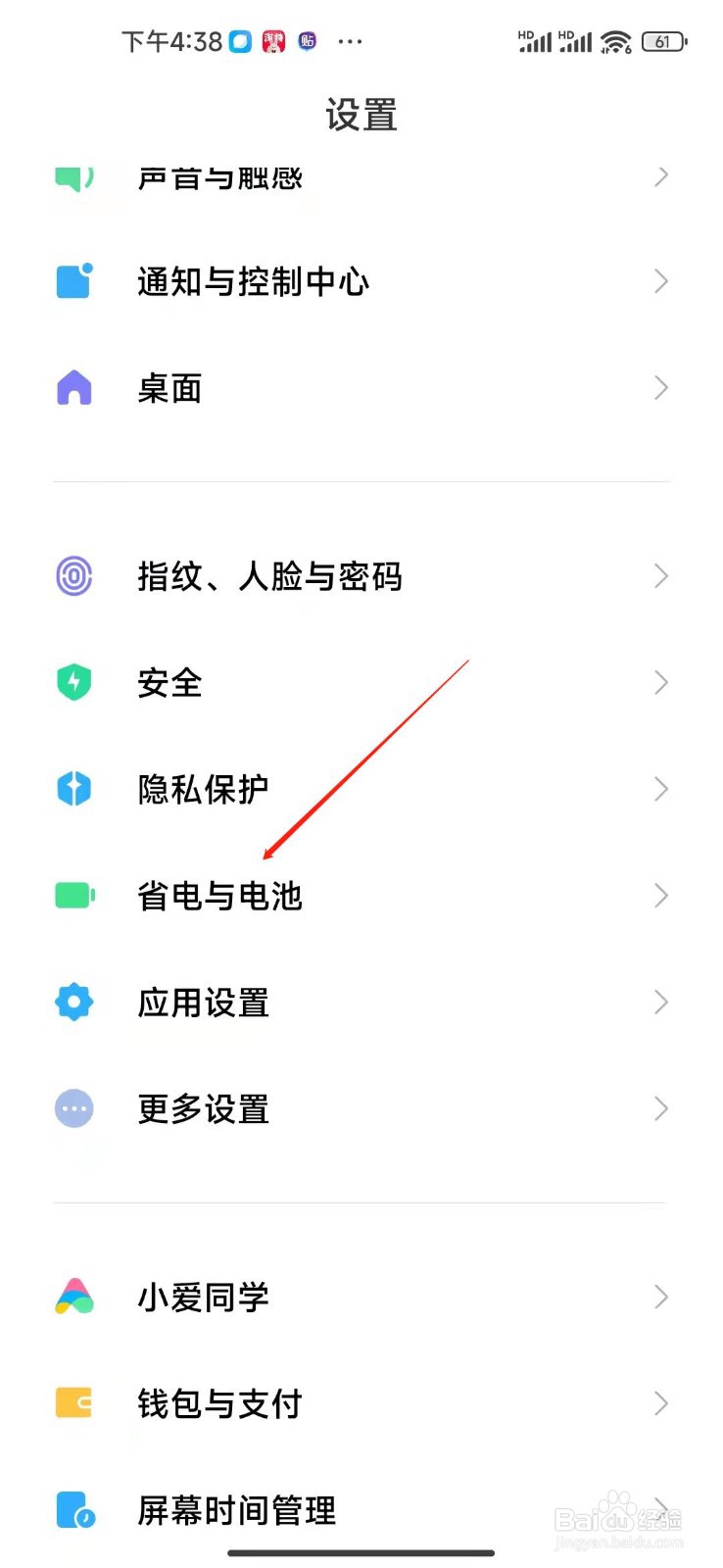723x1568 pixels.
Task: Tap the 小爱同学 assistant icon
Action: click(x=73, y=1297)
